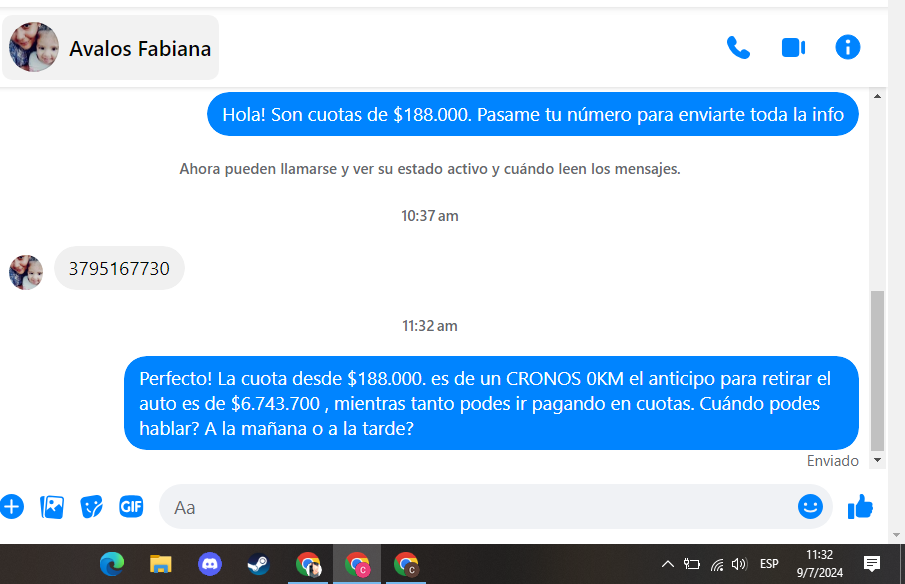Viewport: 905px width, 584px height.
Task: Open the emoji picker
Action: click(x=809, y=507)
